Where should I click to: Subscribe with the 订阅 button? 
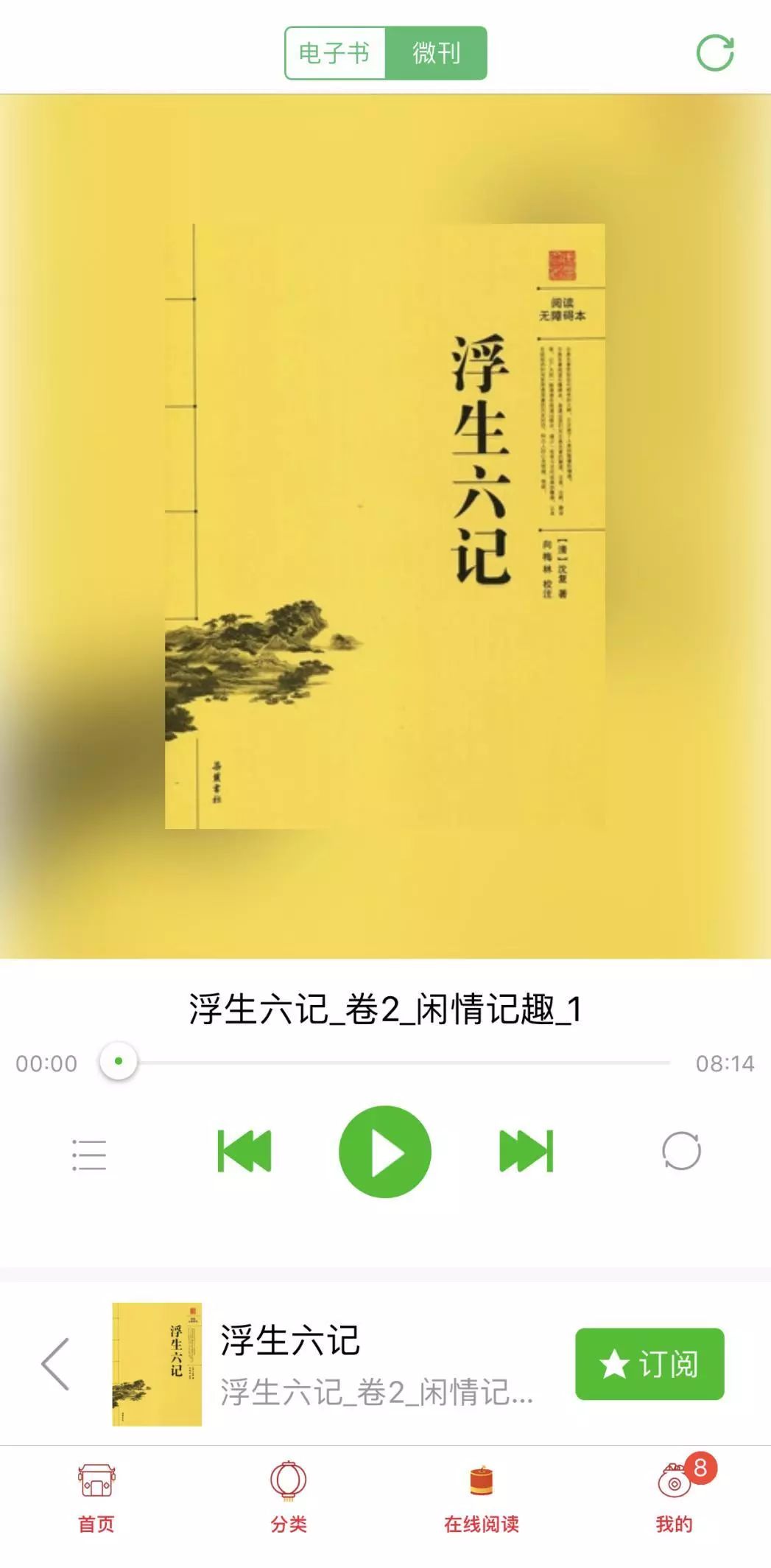coord(649,1364)
